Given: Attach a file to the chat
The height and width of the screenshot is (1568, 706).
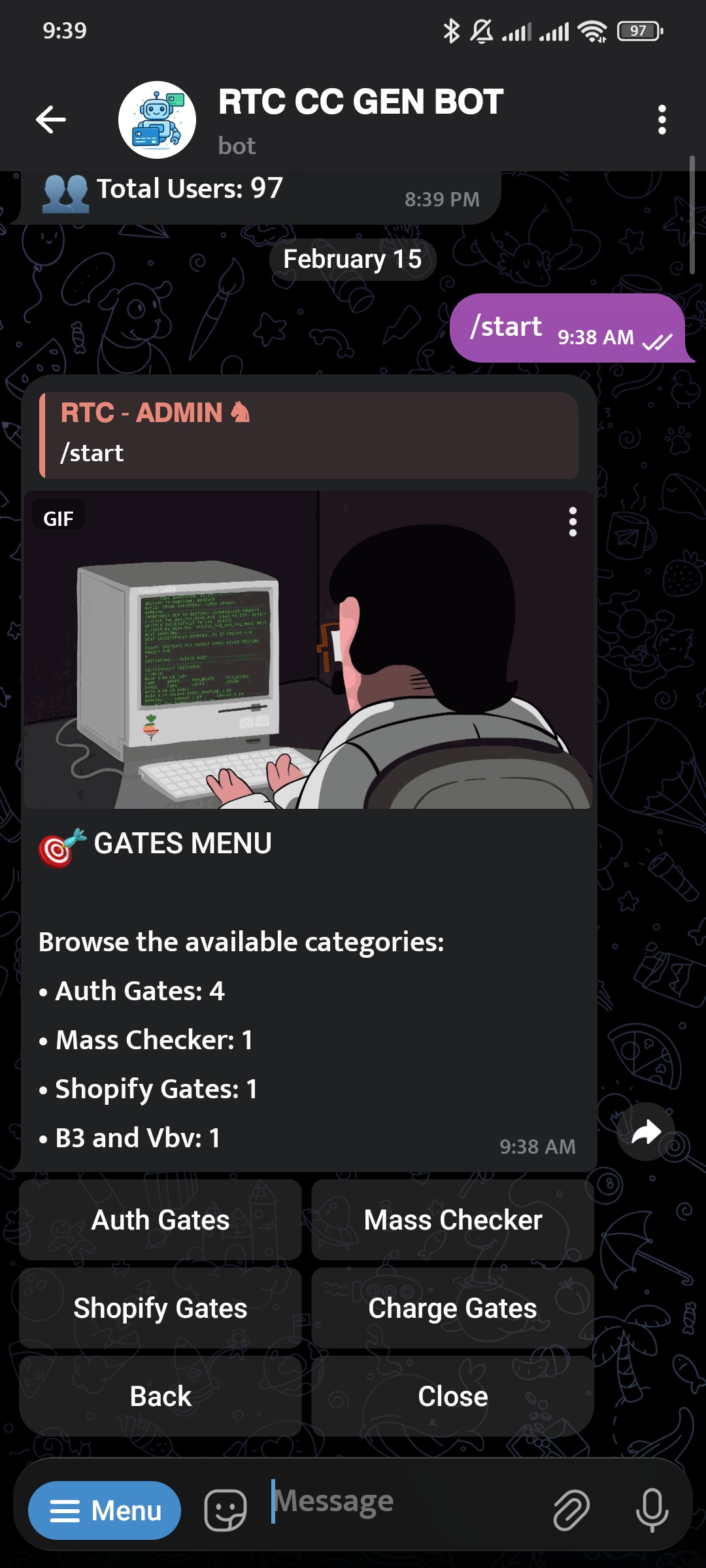Looking at the screenshot, I should (x=571, y=1511).
